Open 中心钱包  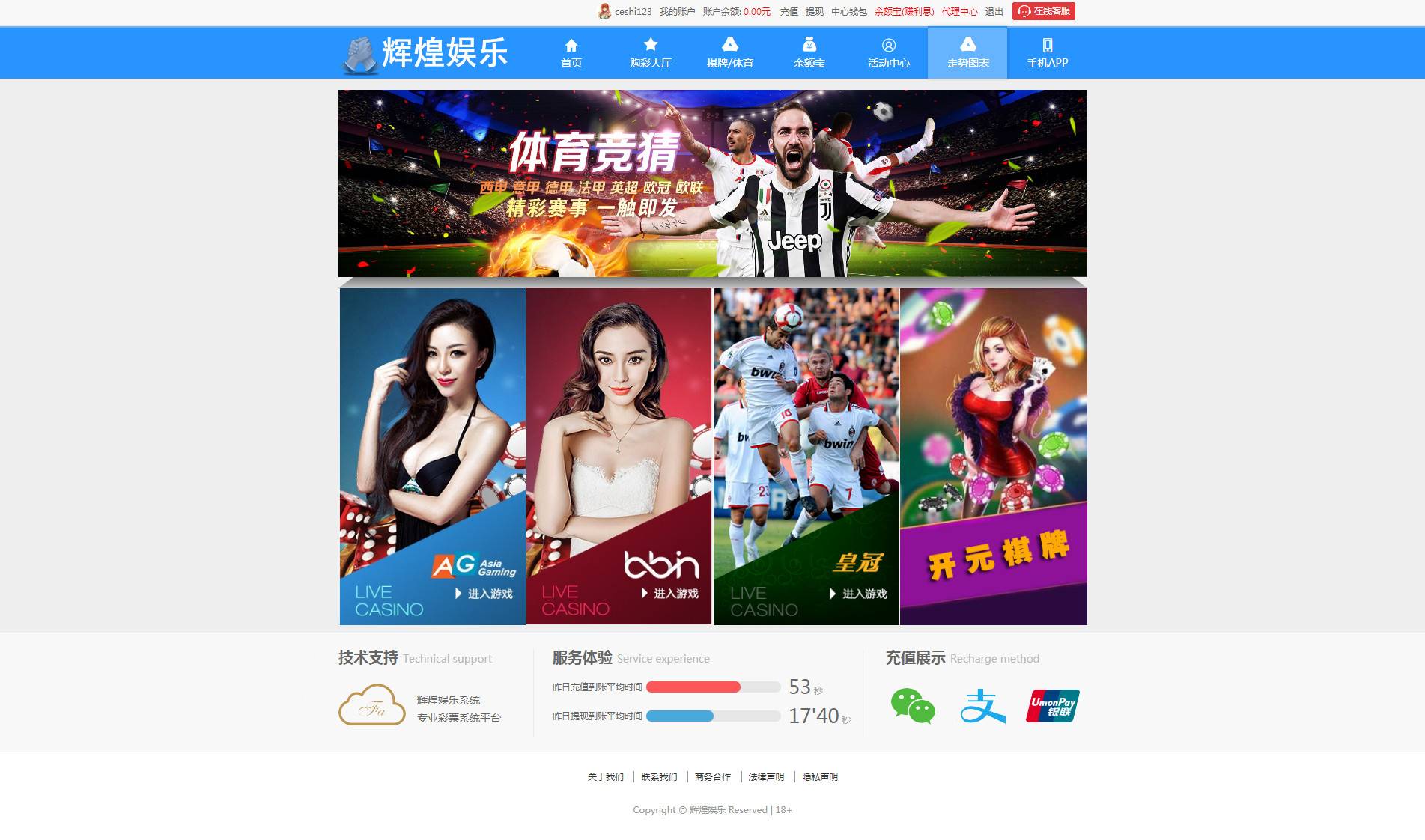(x=848, y=12)
